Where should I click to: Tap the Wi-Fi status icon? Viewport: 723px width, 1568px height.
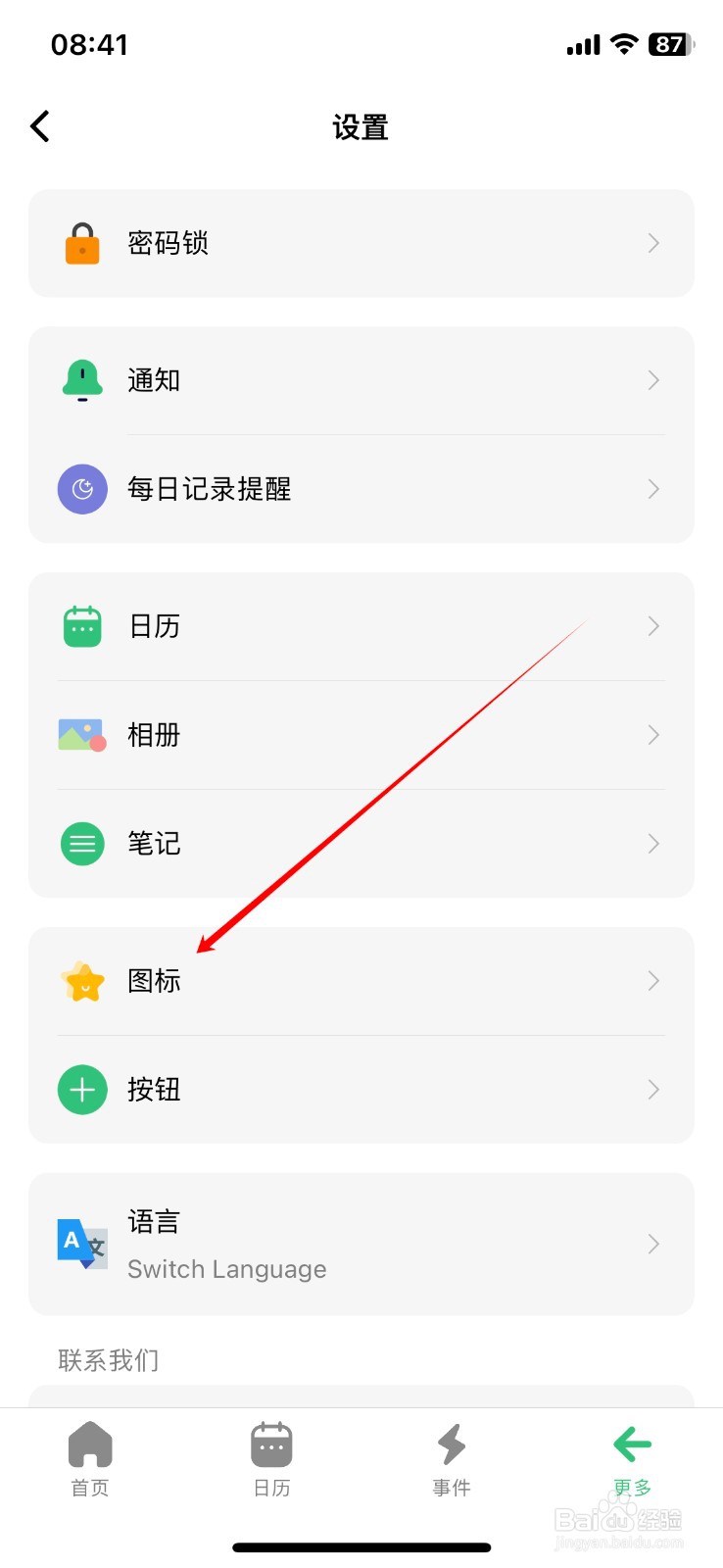pyautogui.click(x=624, y=43)
